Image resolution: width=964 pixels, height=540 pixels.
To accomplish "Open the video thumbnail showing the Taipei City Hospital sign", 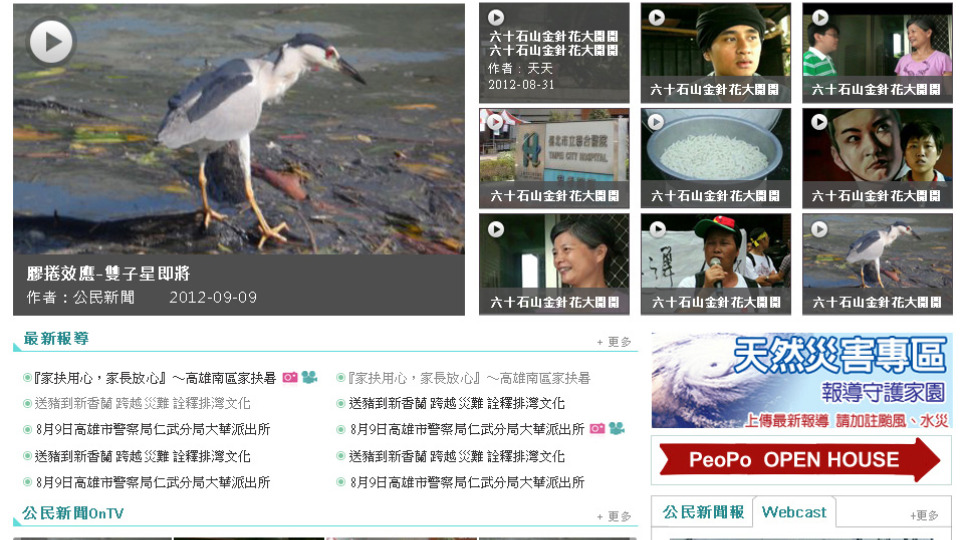I will (553, 157).
